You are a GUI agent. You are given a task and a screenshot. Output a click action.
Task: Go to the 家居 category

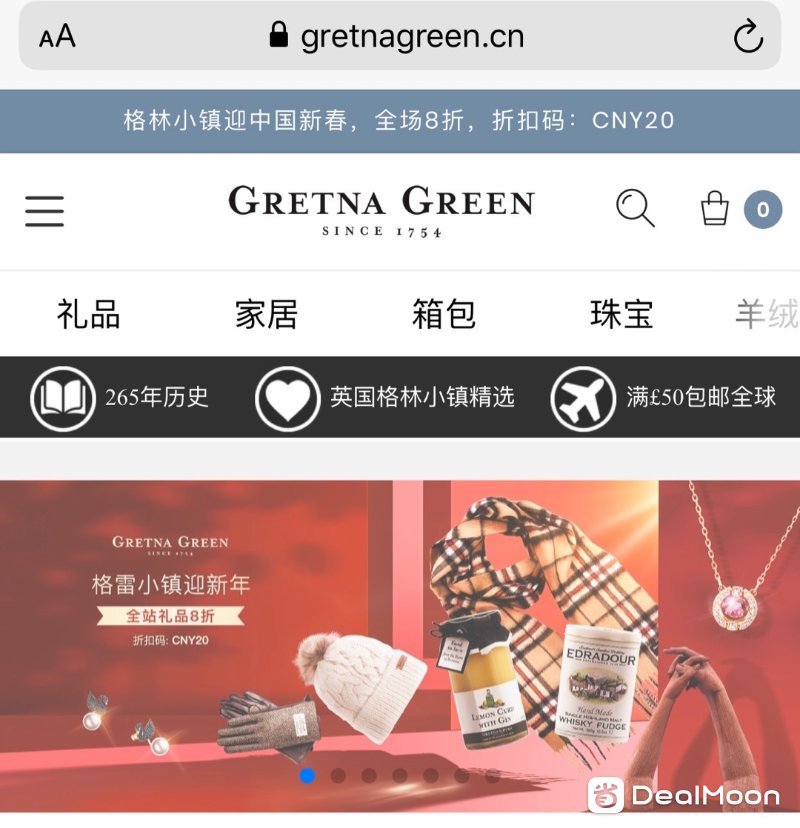(266, 315)
